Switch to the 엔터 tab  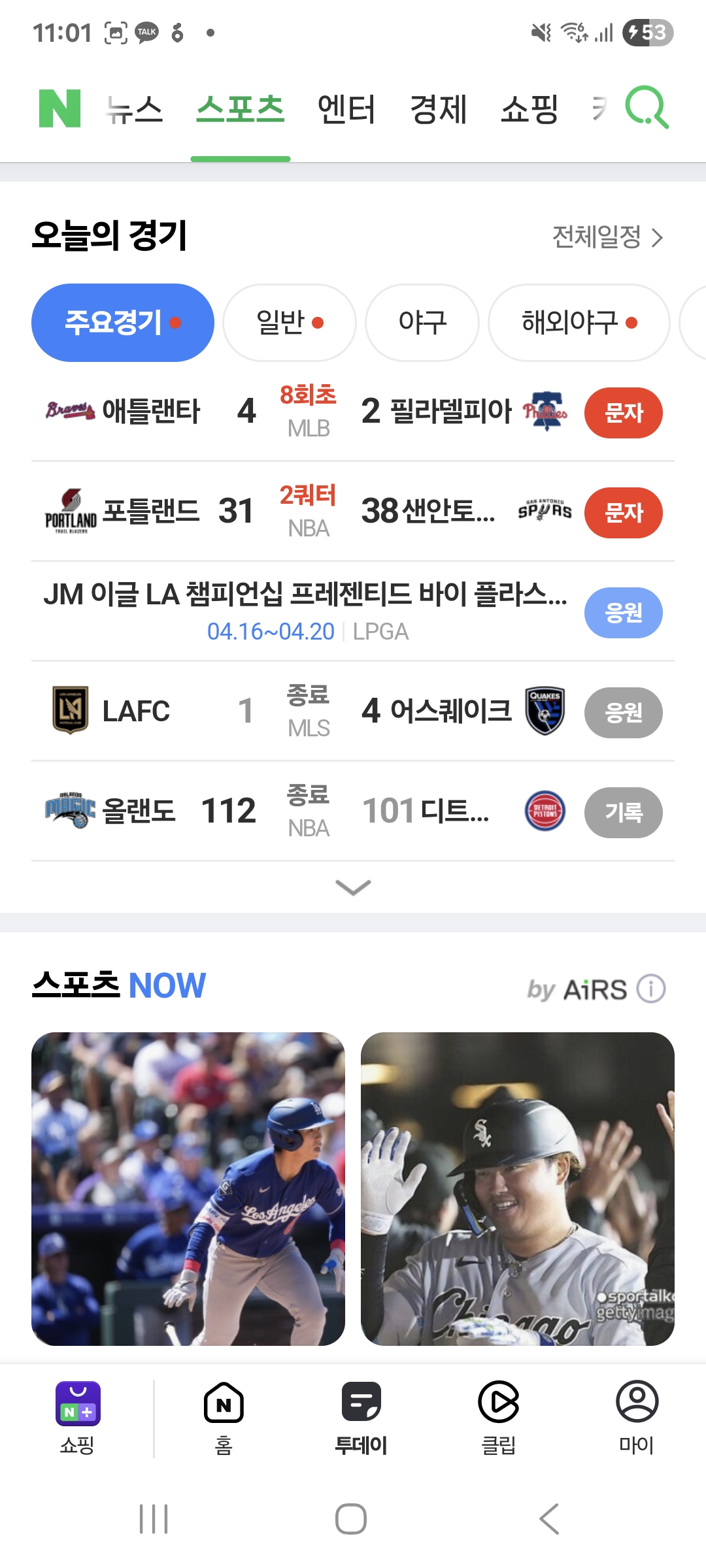[346, 109]
